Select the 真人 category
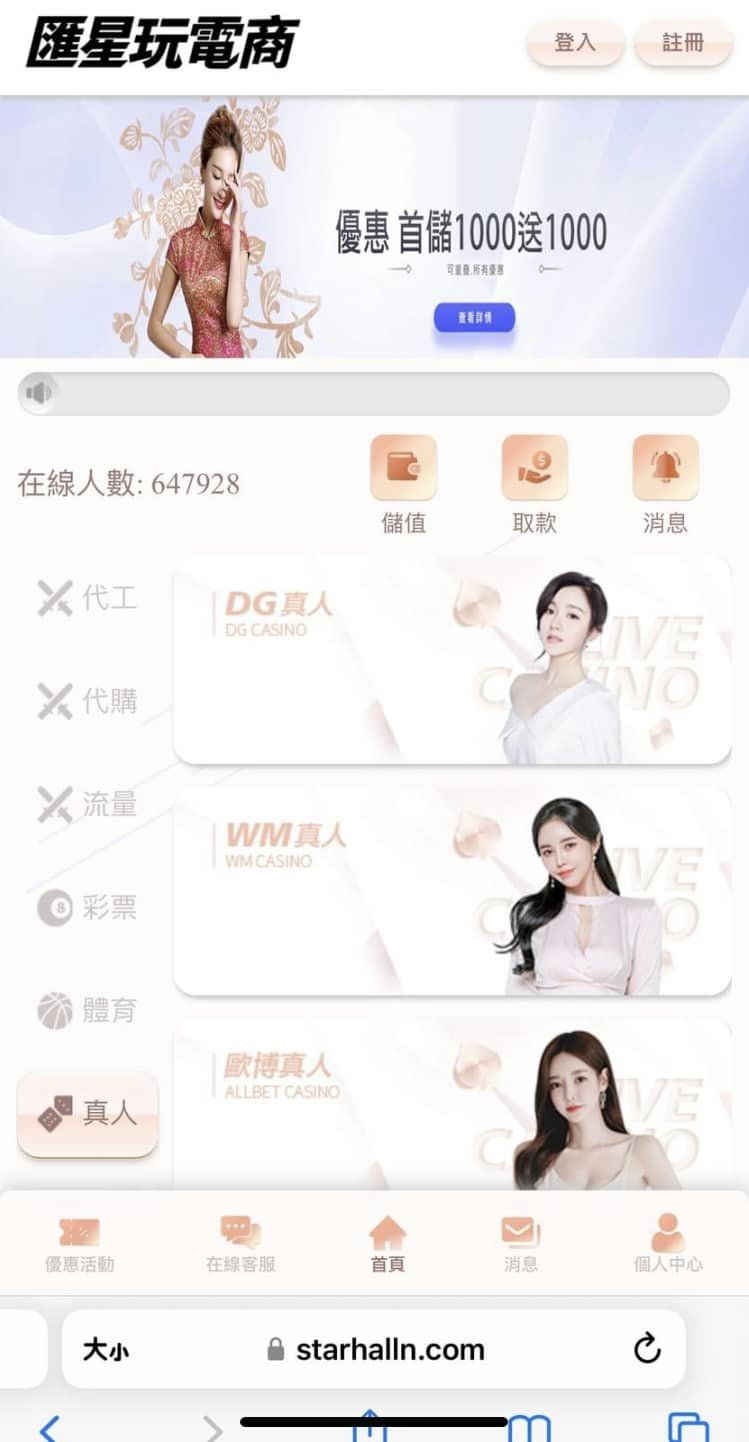The width and height of the screenshot is (749, 1442). 88,1114
